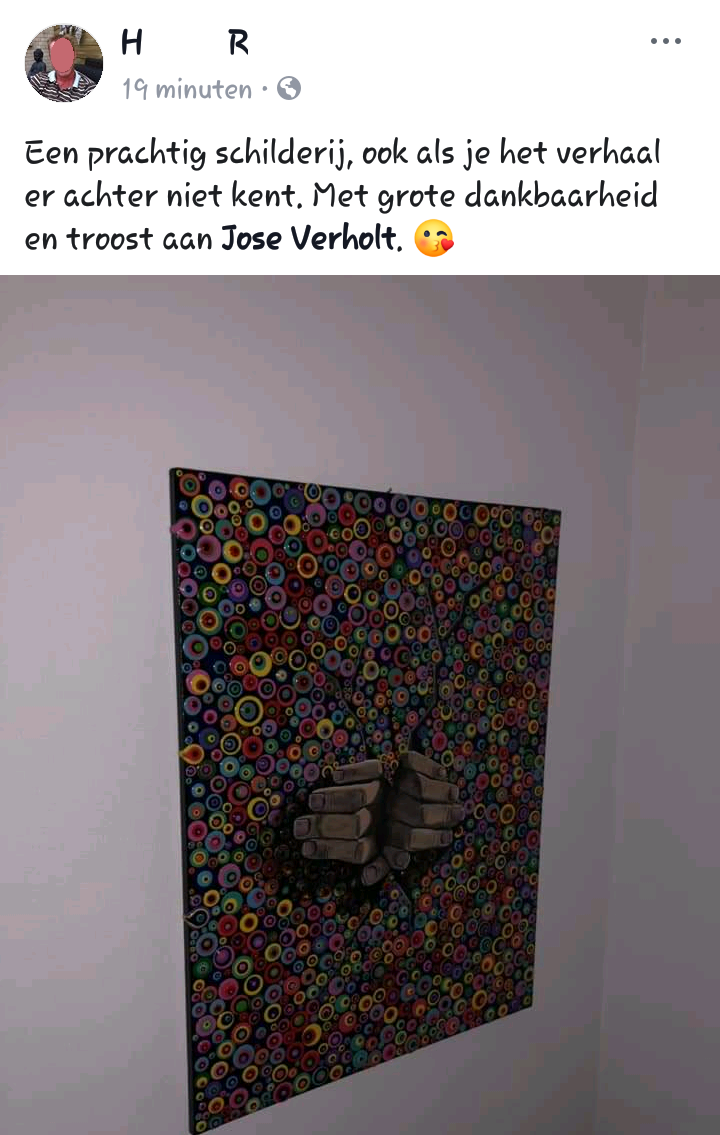Viewport: 720px width, 1135px height.
Task: View the painting photo in full screen
Action: [x=360, y=704]
